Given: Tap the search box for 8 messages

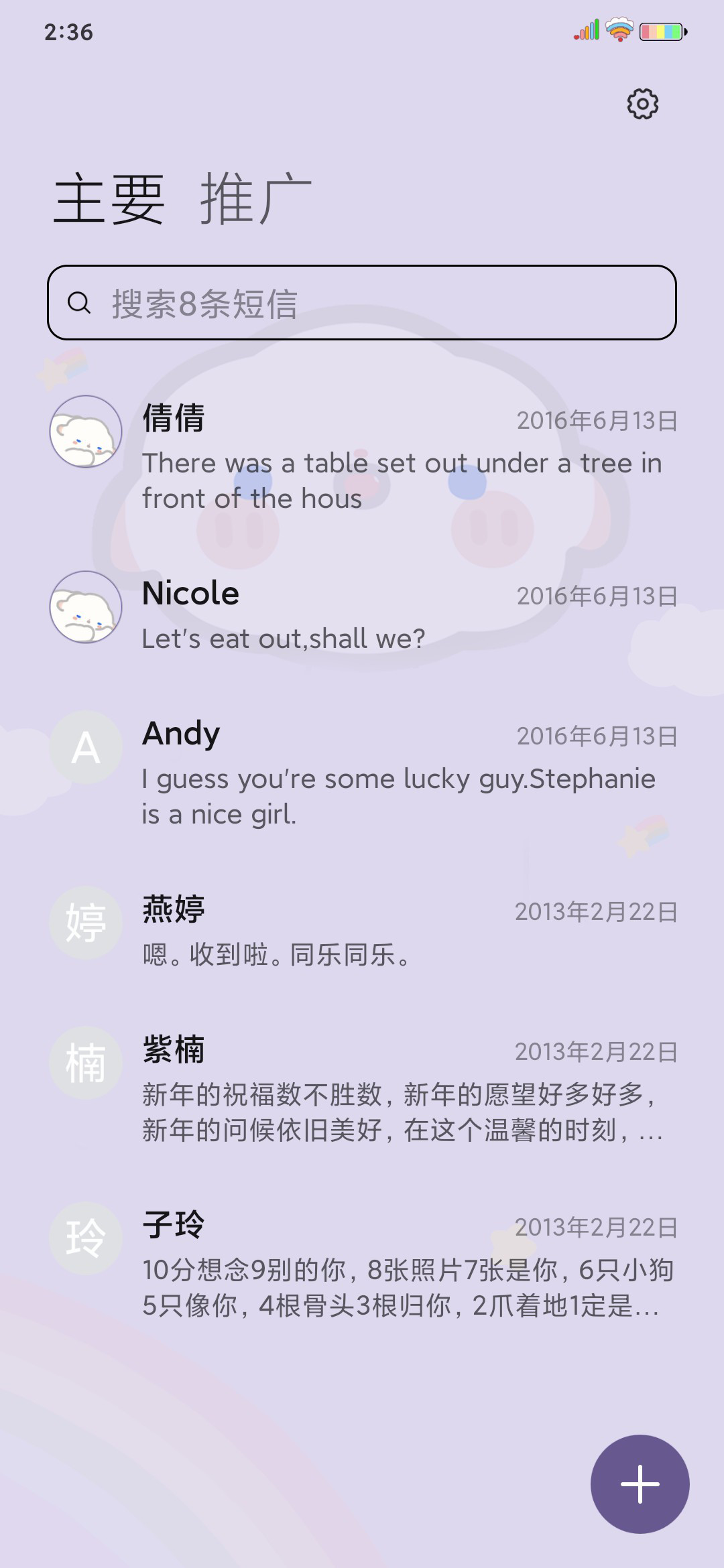Looking at the screenshot, I should click(x=362, y=303).
